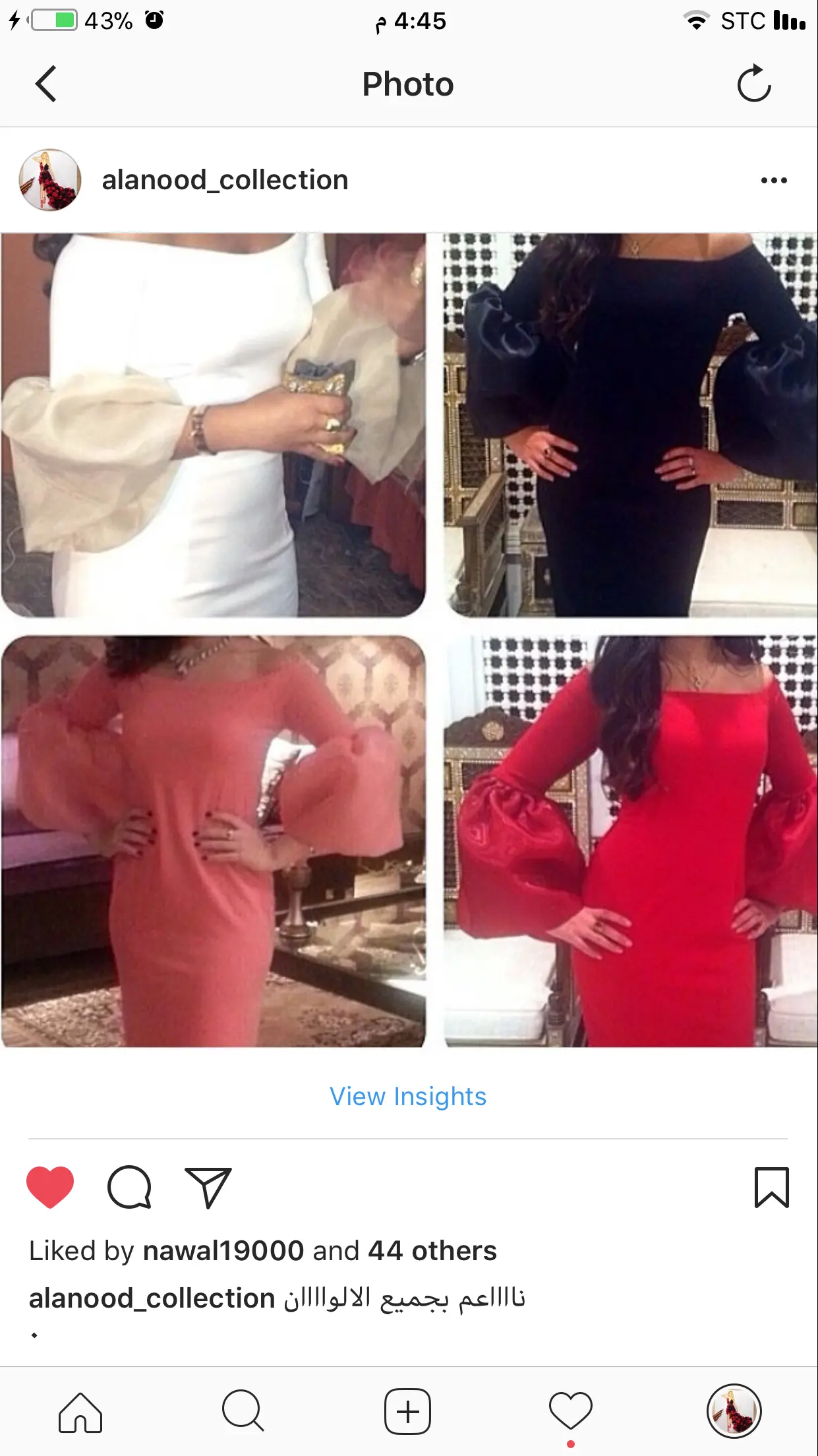
Task: Open alanood_collection profile from post header
Action: pos(225,180)
